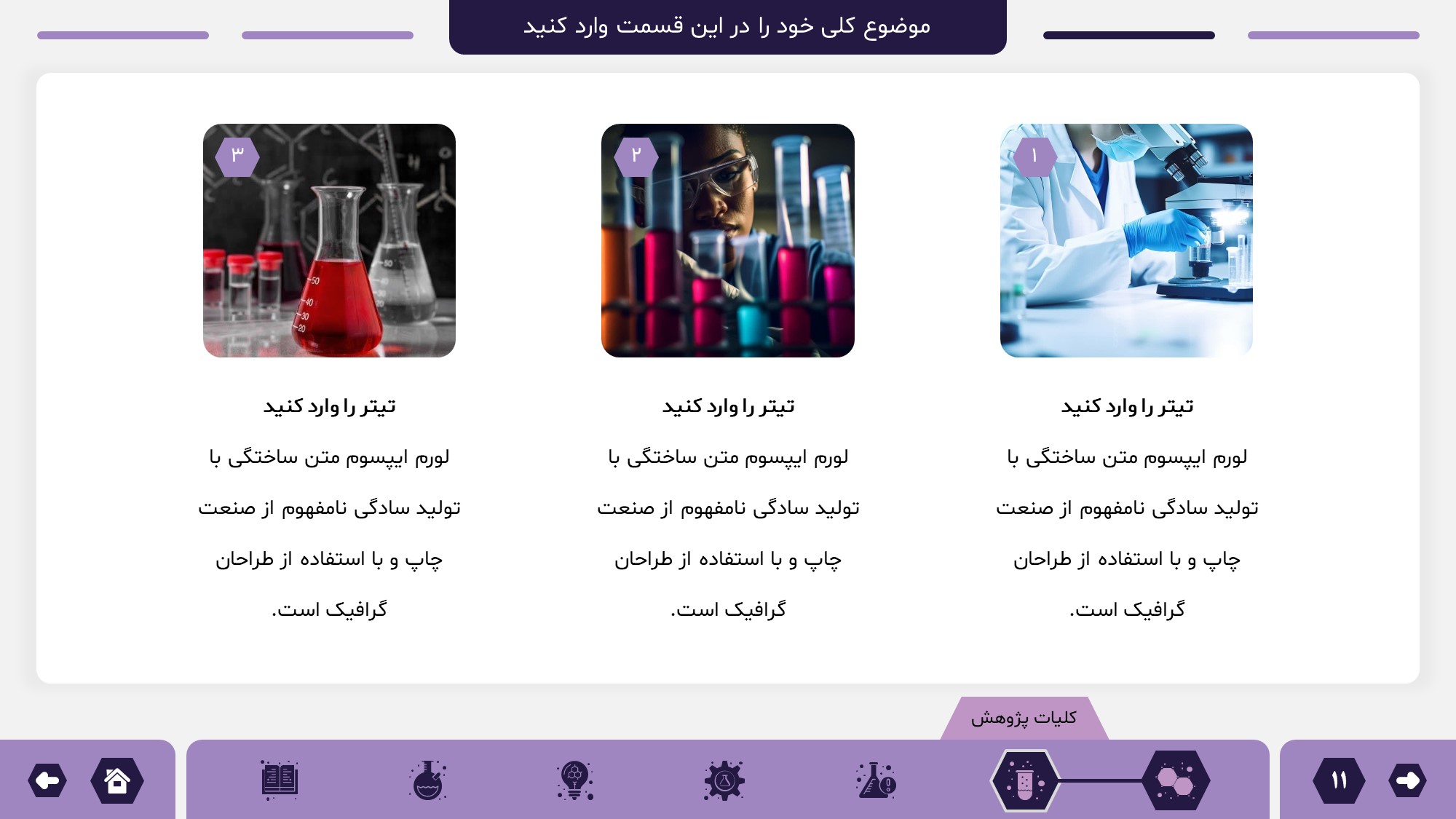Viewport: 1456px width, 819px height.
Task: Open the molecule hexagon section icon
Action: [1176, 780]
